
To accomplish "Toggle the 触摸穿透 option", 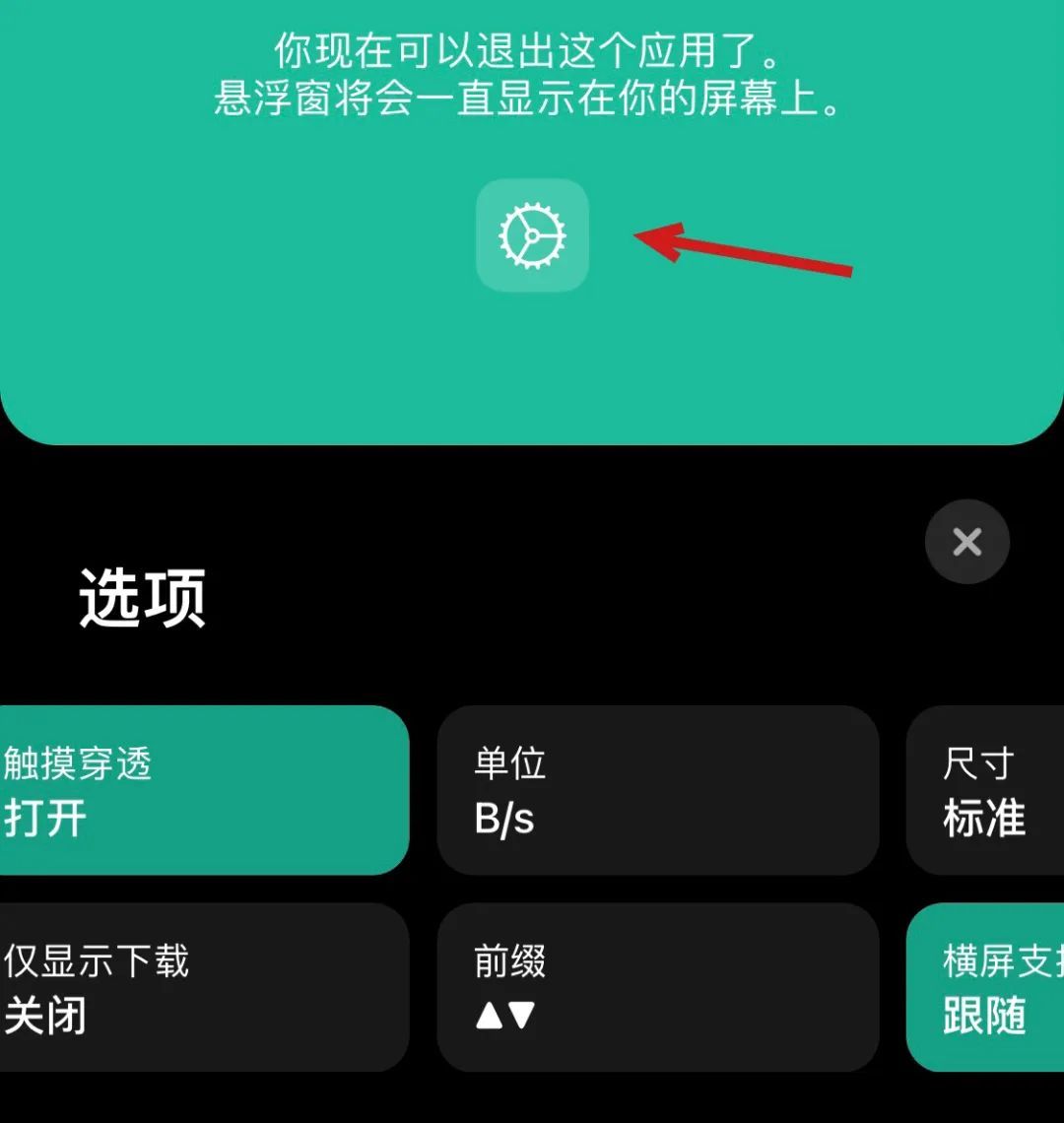I will point(202,790).
